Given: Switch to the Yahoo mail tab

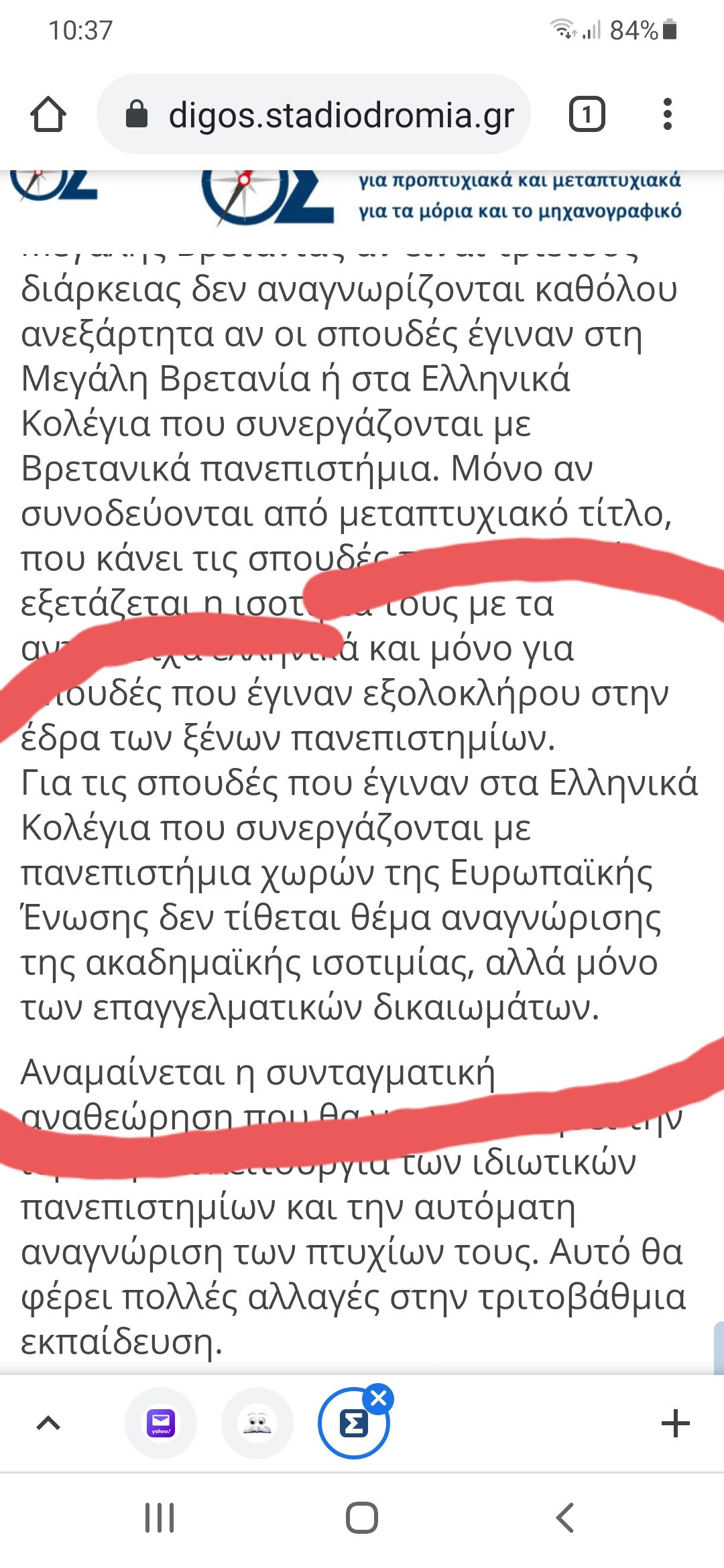Looking at the screenshot, I should (161, 1423).
